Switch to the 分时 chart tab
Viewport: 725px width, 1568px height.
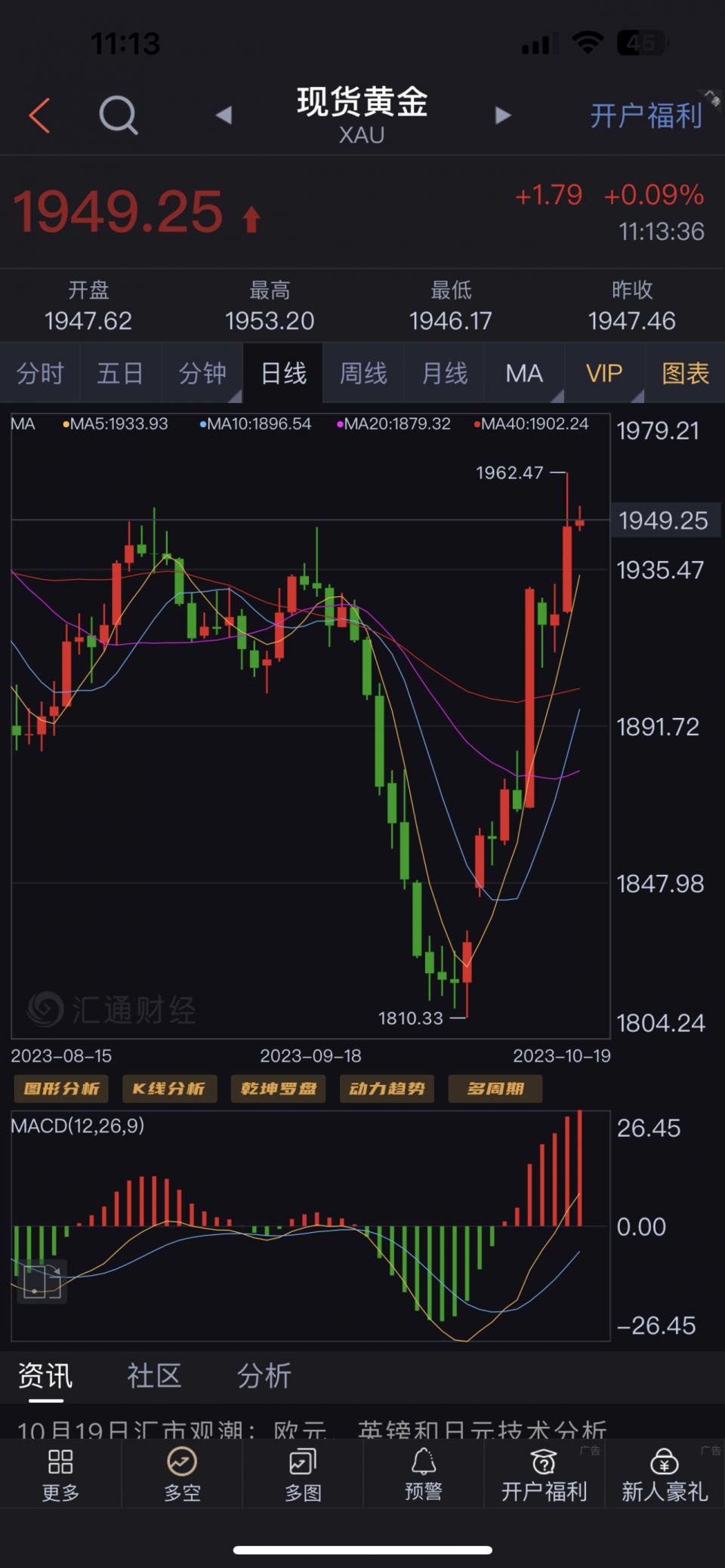(x=40, y=373)
